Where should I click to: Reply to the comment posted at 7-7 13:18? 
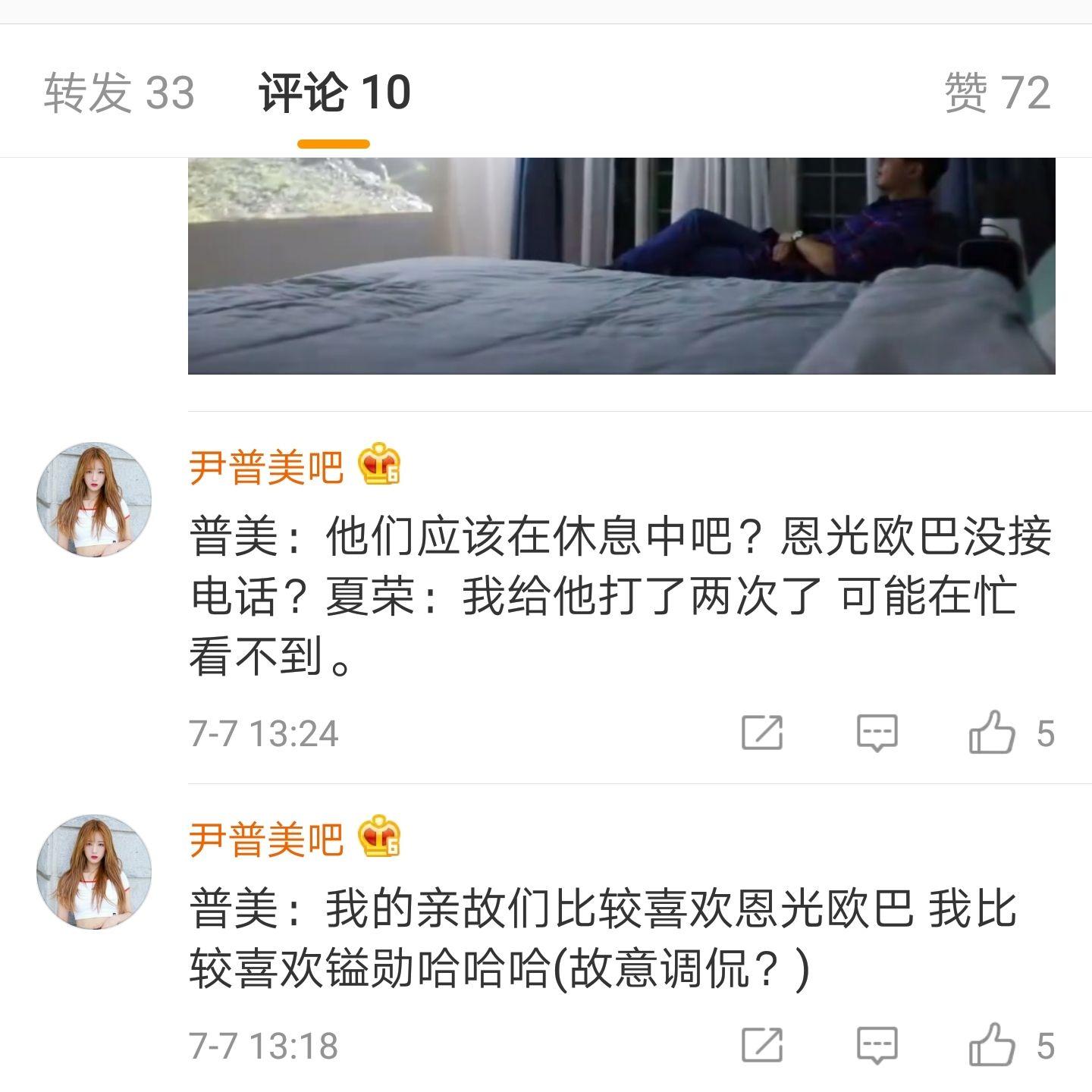[x=877, y=1045]
